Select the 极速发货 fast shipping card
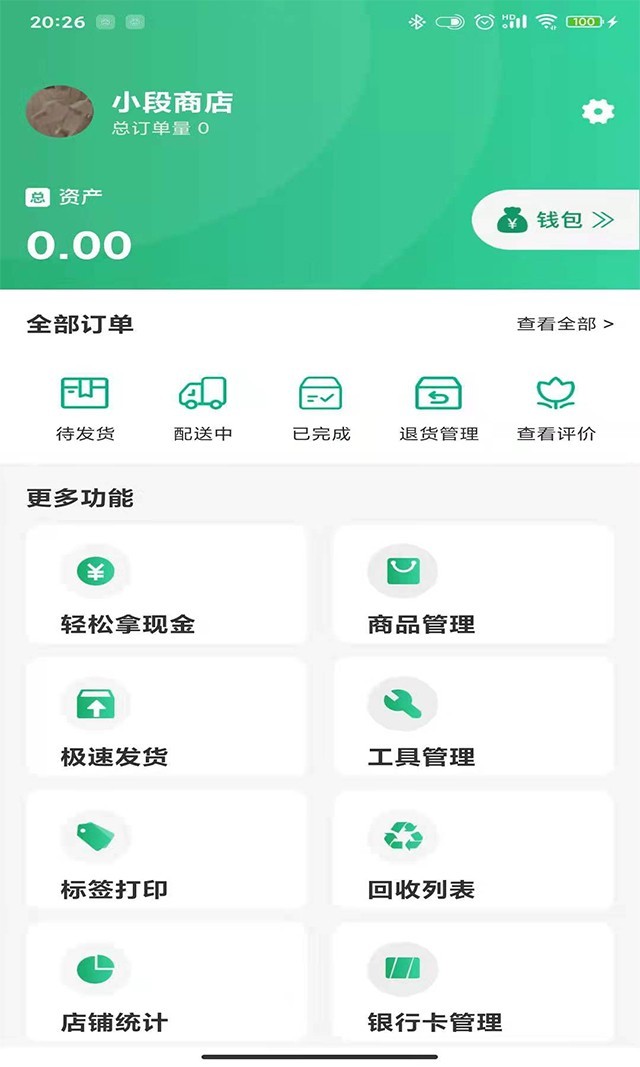This screenshot has height=1067, width=640. coord(166,717)
